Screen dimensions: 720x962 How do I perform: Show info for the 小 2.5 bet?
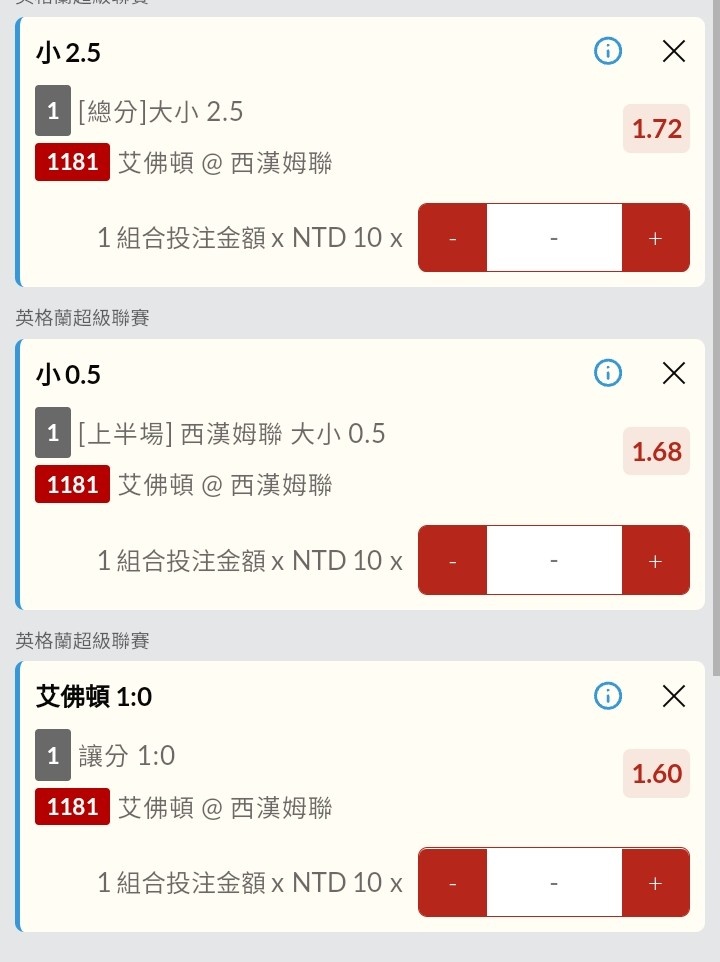[608, 51]
